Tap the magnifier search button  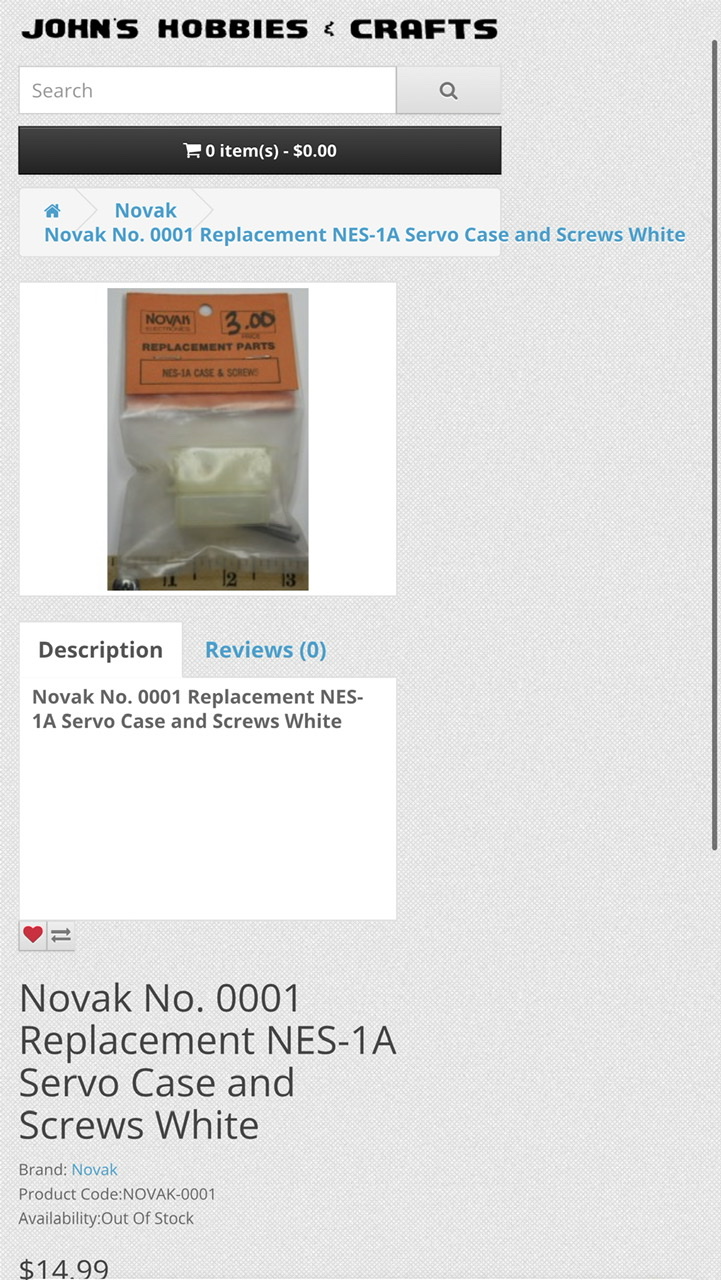click(449, 91)
